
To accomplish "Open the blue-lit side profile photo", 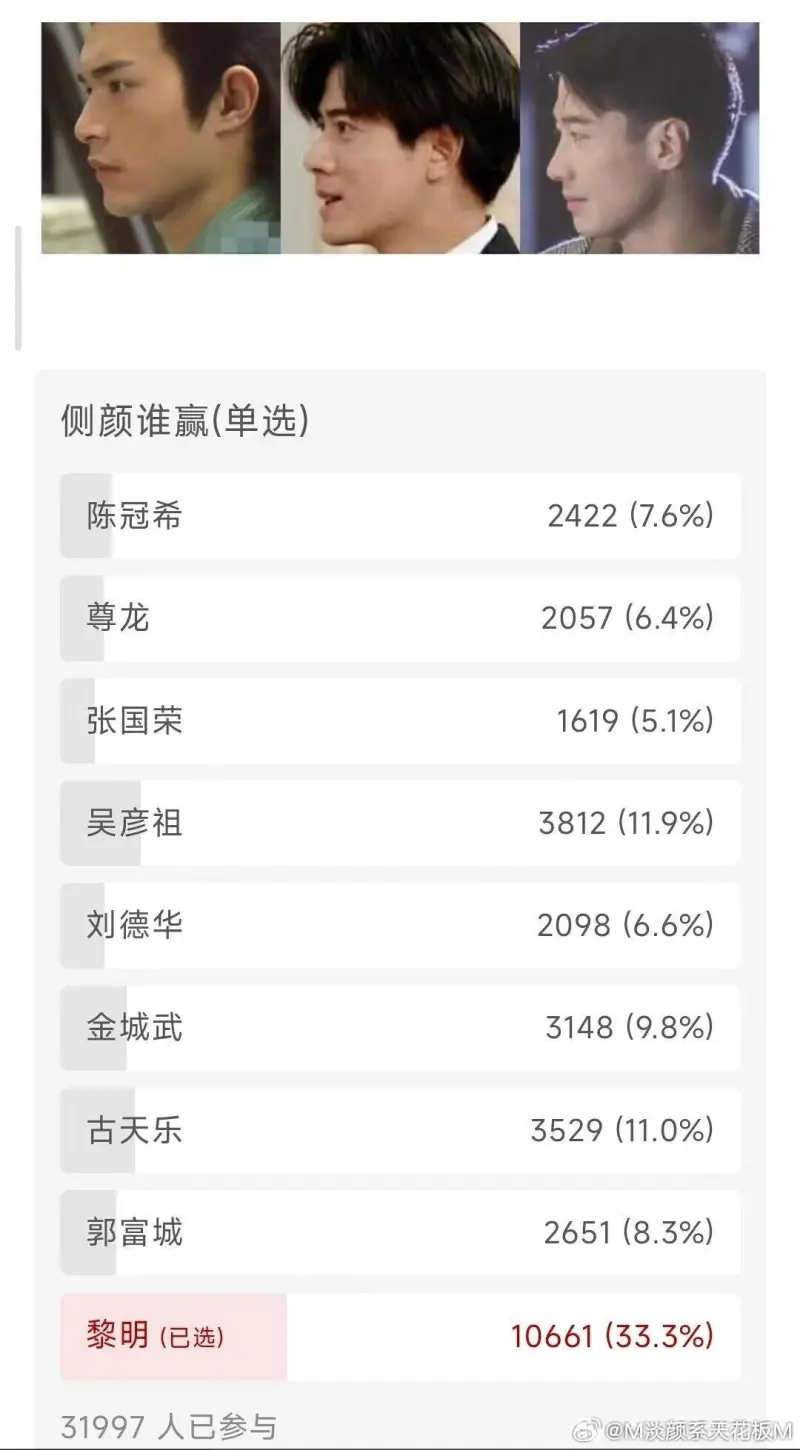I will pyautogui.click(x=639, y=138).
